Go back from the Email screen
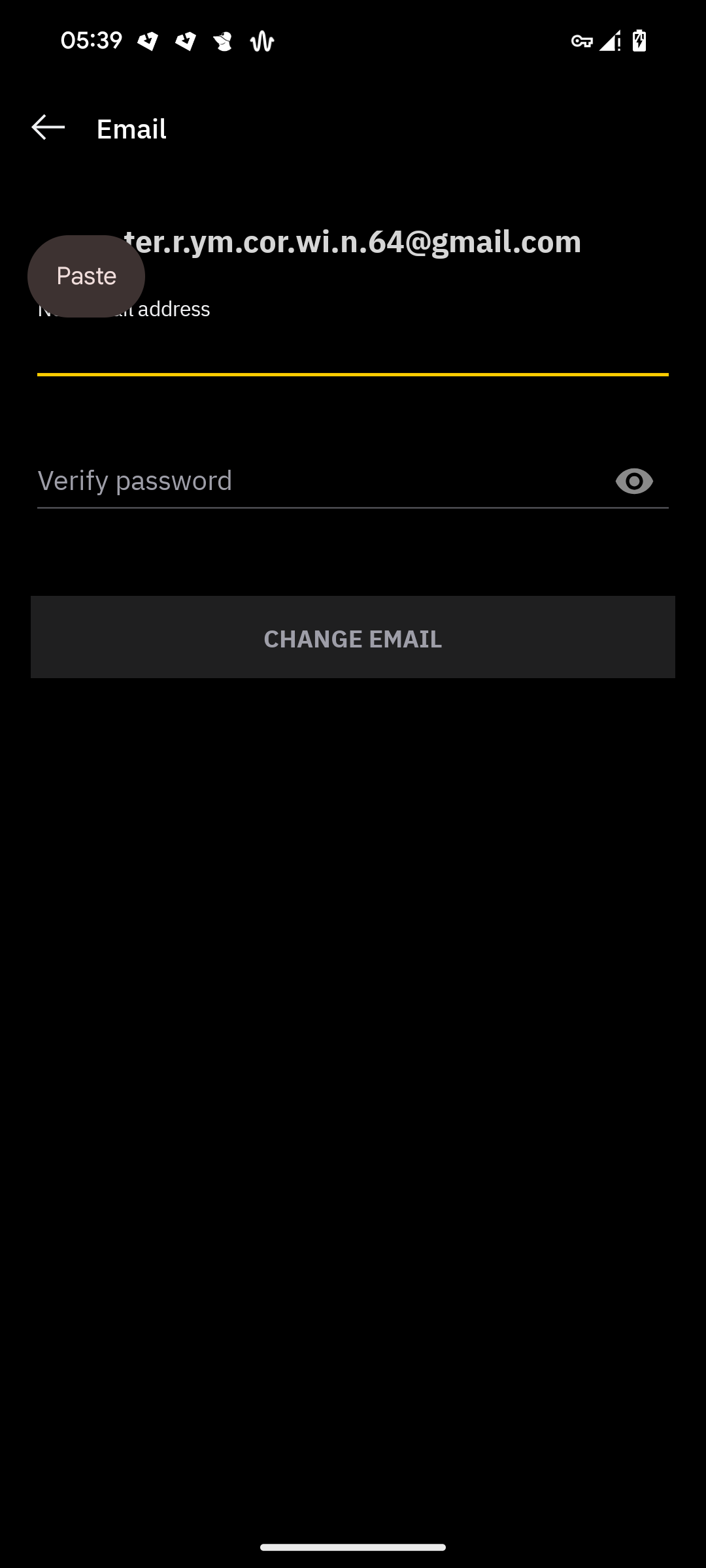The width and height of the screenshot is (706, 1568). click(x=48, y=127)
